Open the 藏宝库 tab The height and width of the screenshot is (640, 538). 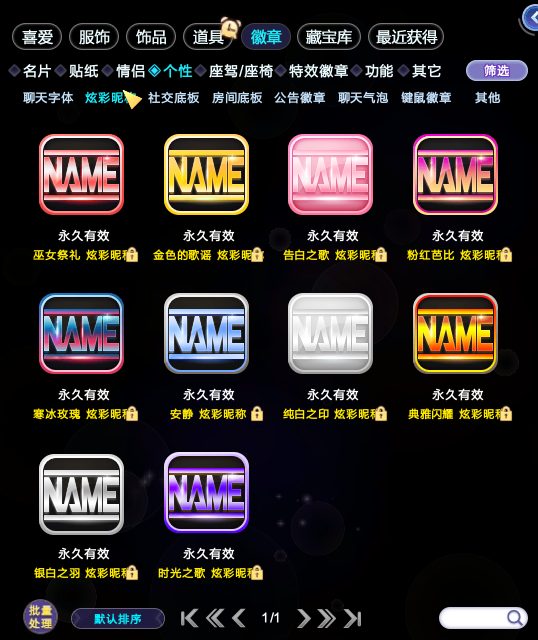(329, 37)
